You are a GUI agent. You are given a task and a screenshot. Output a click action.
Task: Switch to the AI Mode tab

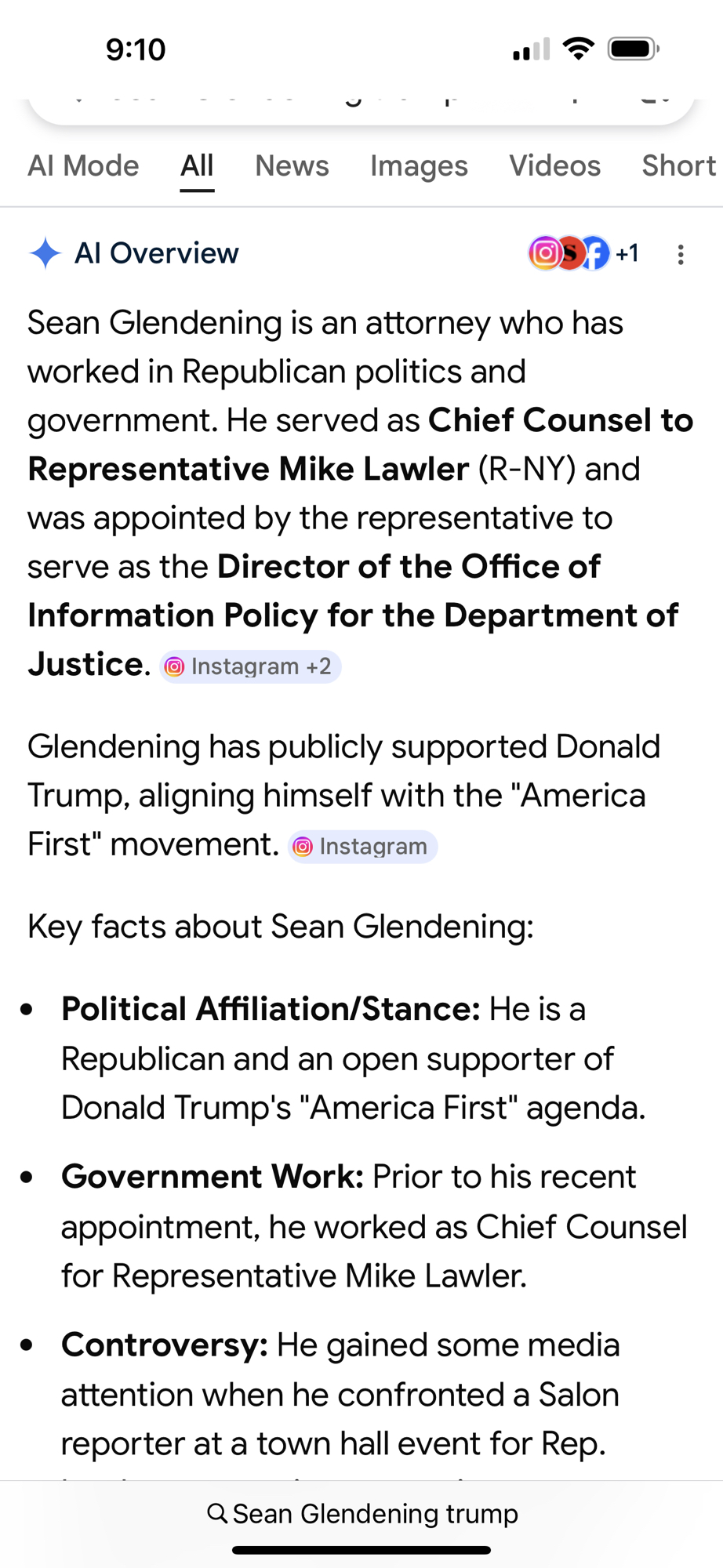tap(83, 166)
